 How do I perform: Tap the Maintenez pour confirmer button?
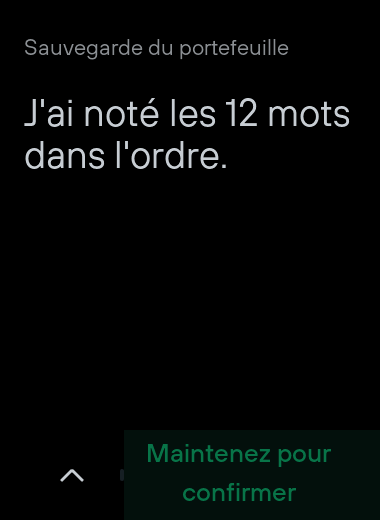(252, 475)
